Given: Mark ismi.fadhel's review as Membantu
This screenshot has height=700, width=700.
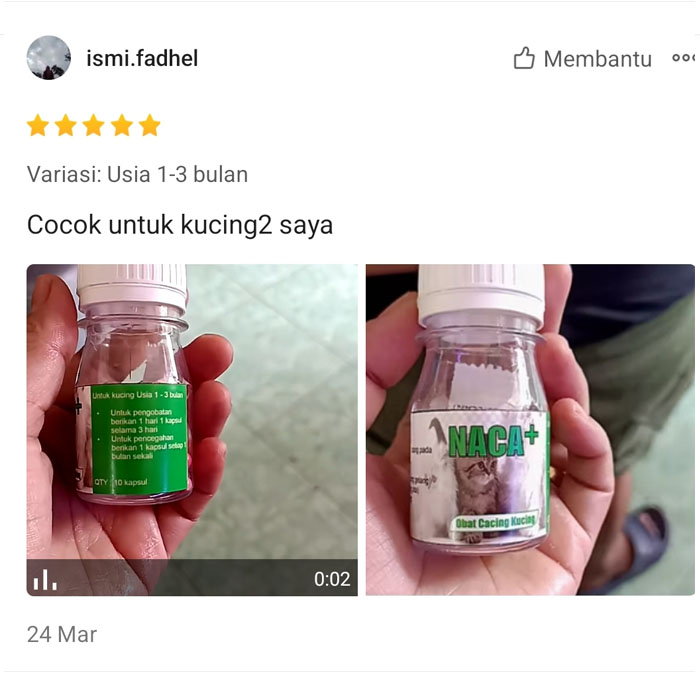Looking at the screenshot, I should (583, 58).
